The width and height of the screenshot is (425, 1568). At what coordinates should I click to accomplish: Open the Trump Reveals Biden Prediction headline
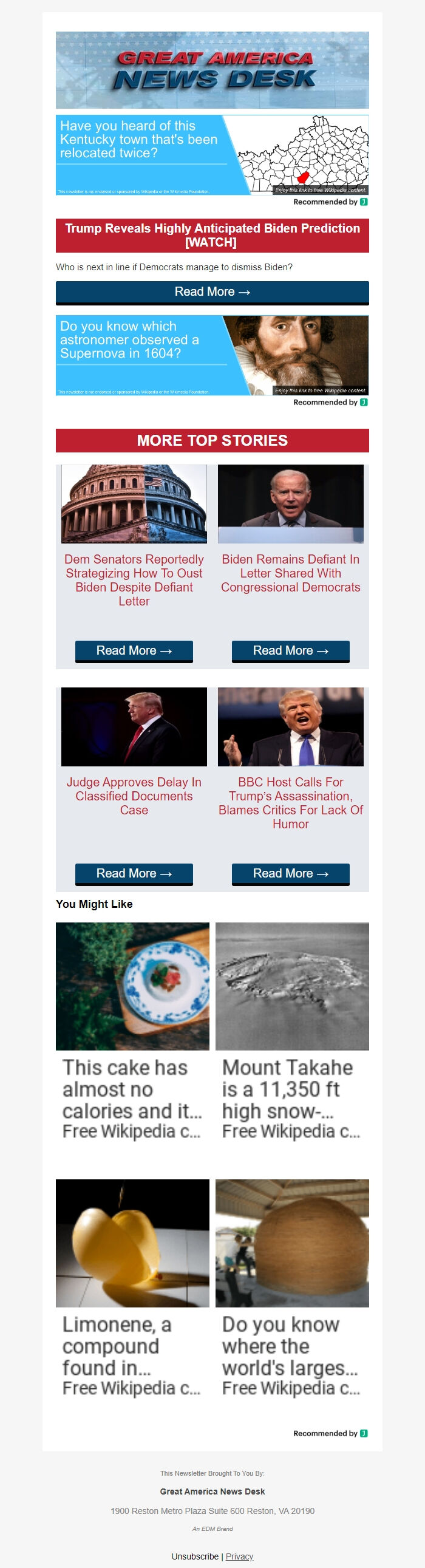(x=212, y=235)
